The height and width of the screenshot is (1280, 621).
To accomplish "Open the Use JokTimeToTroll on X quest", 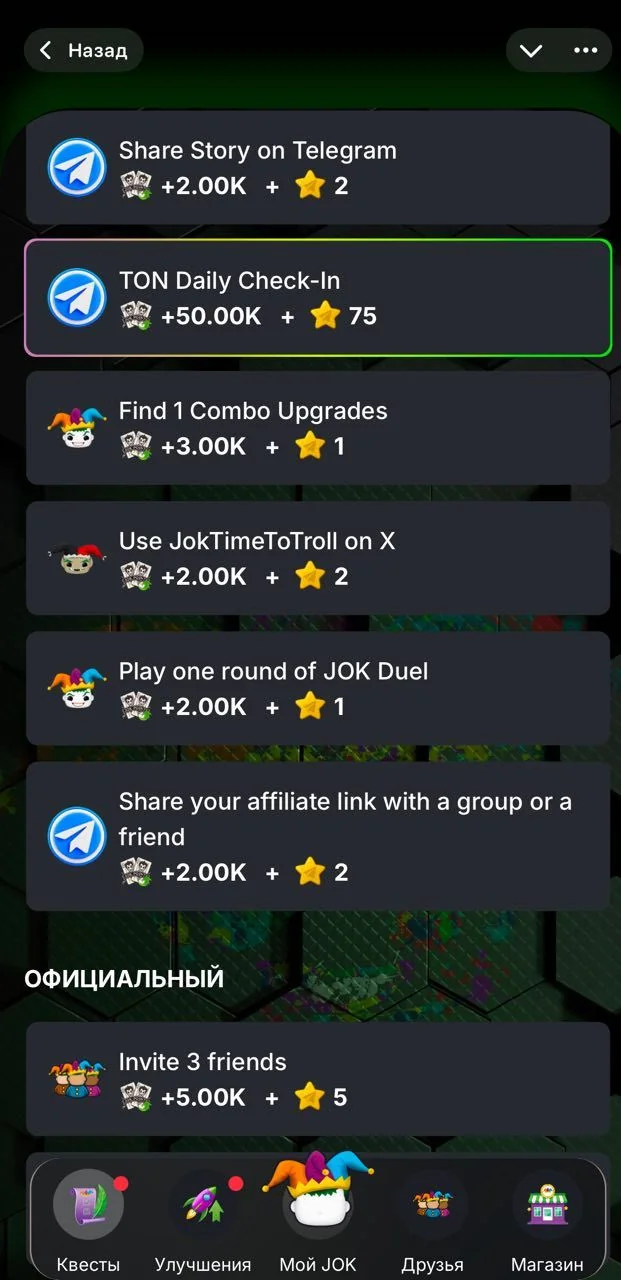I will tap(317, 558).
